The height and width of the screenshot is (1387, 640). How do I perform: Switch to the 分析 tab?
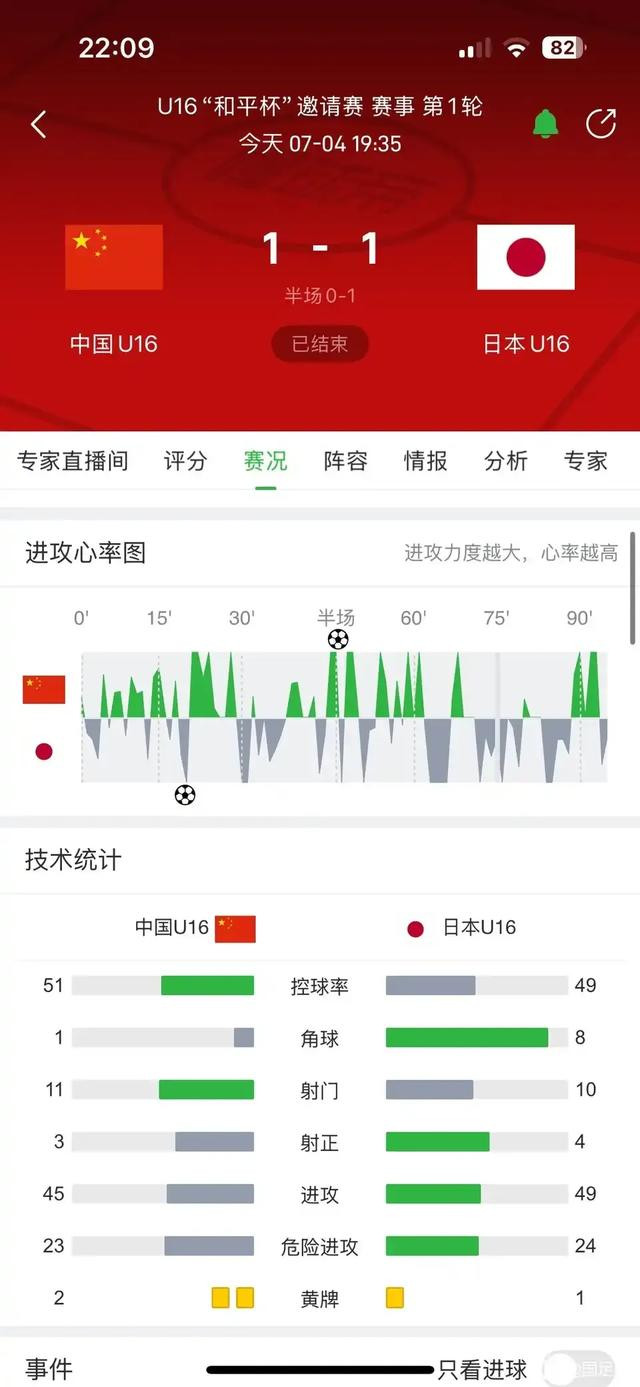pos(506,461)
